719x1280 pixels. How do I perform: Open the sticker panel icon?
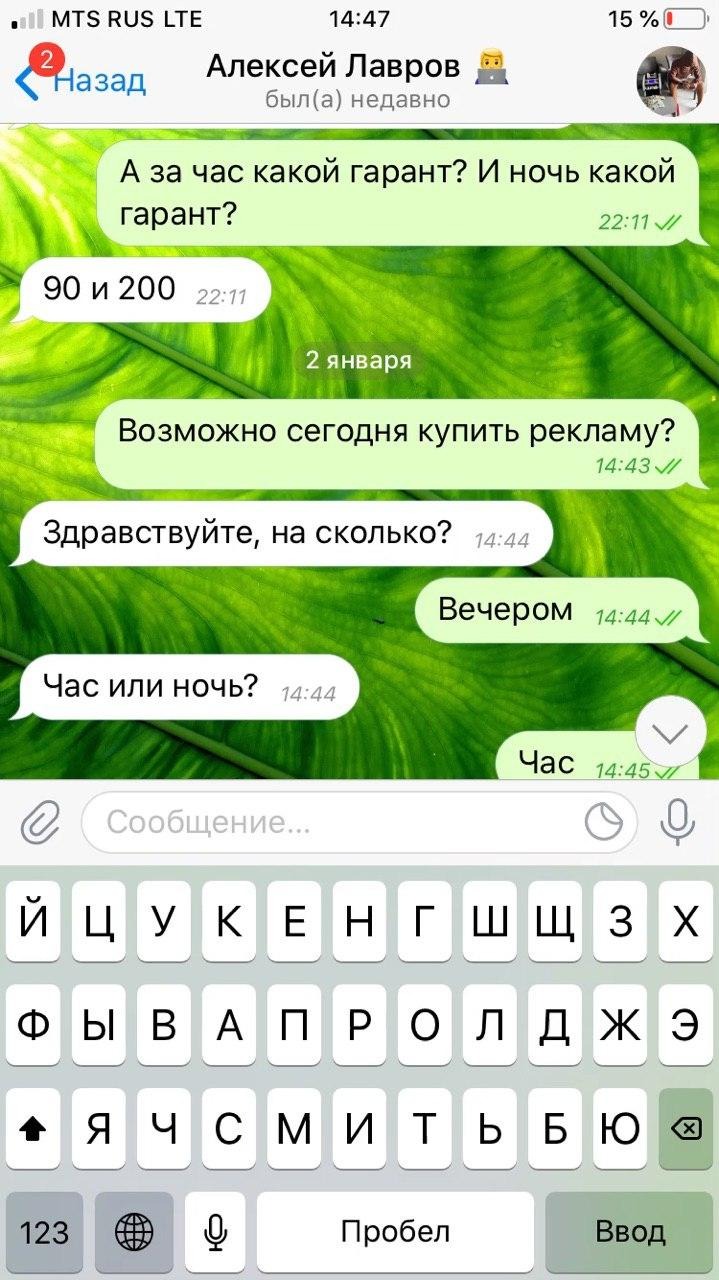(x=603, y=823)
